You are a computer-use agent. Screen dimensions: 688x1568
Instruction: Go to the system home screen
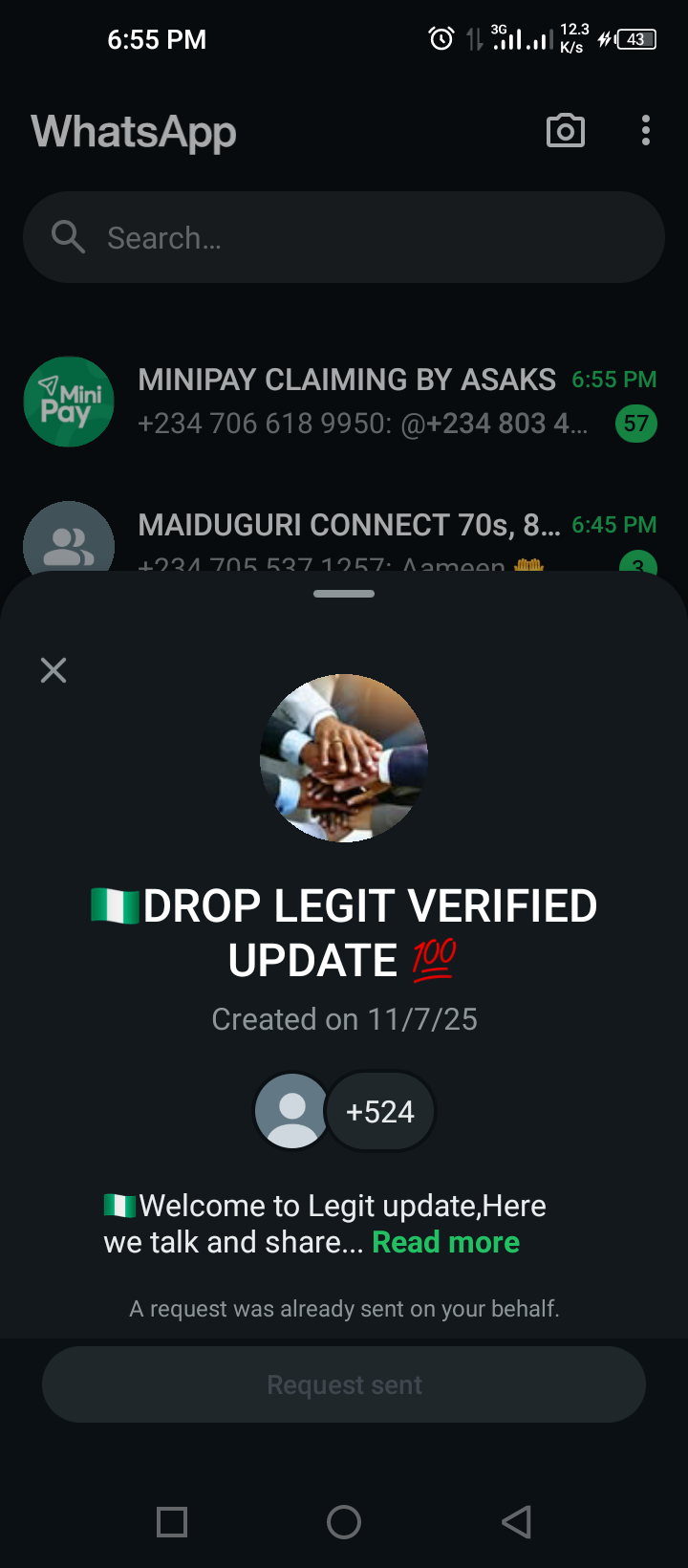344,1521
